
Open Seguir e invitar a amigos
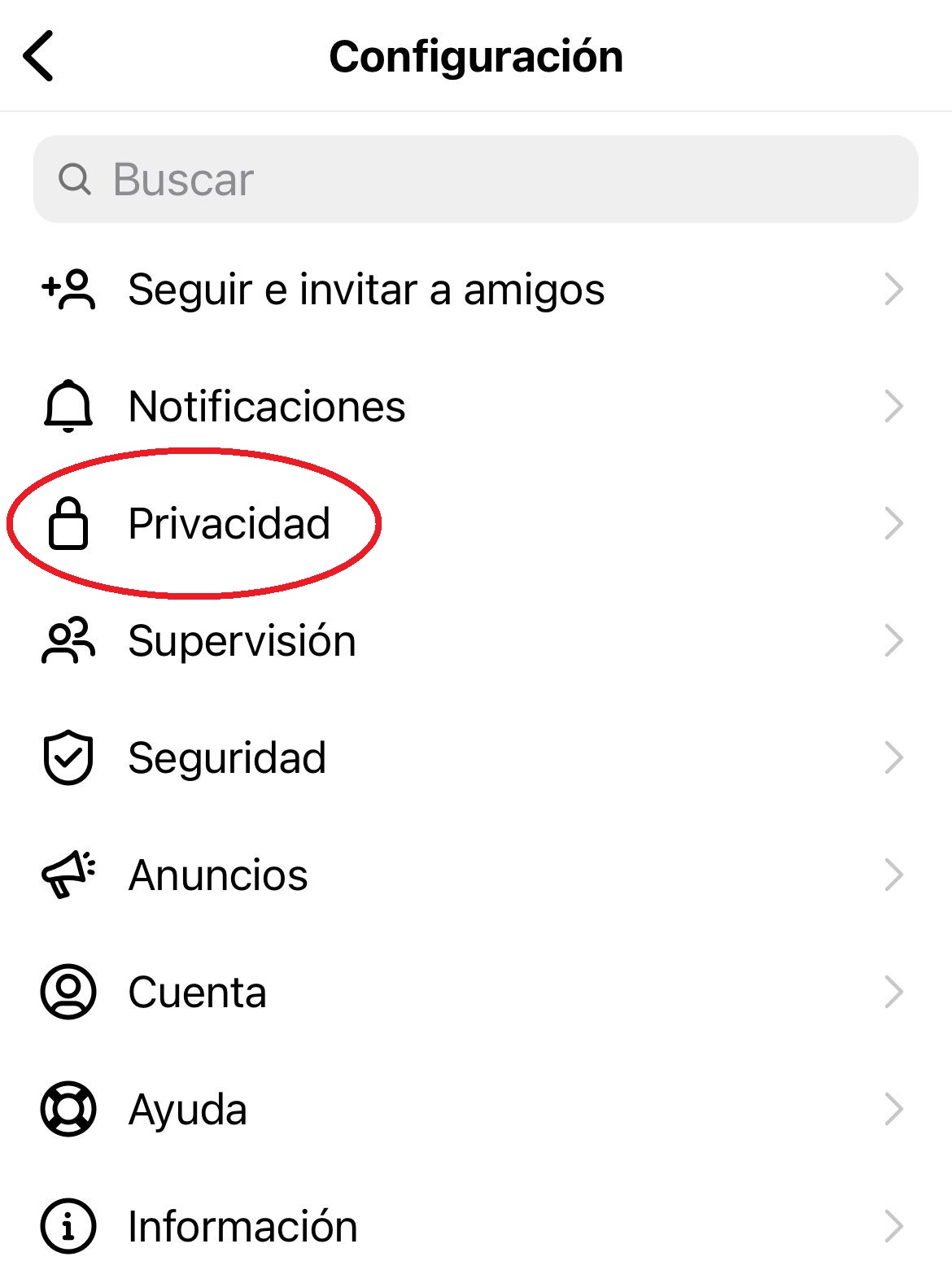[x=366, y=290]
